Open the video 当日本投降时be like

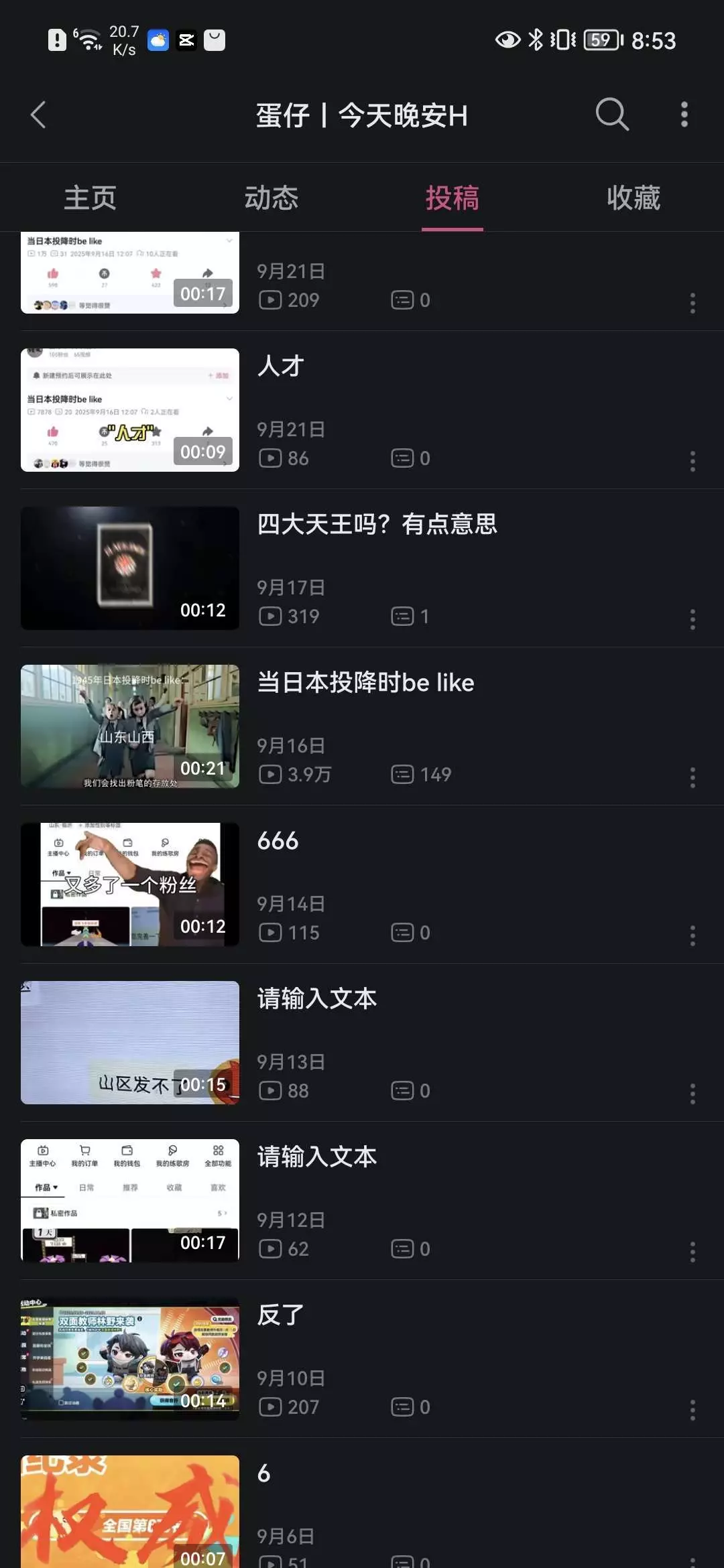[x=130, y=726]
